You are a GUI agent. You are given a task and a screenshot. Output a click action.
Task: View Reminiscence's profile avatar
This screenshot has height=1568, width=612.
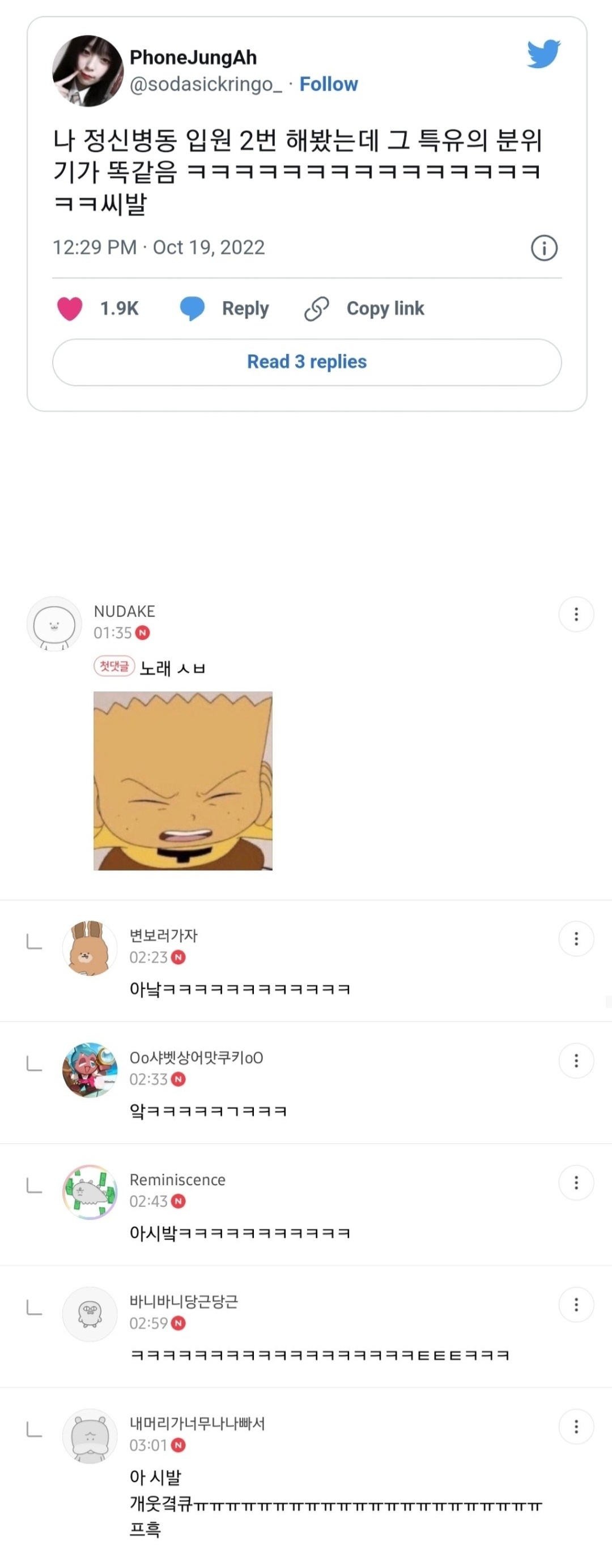(90, 1192)
